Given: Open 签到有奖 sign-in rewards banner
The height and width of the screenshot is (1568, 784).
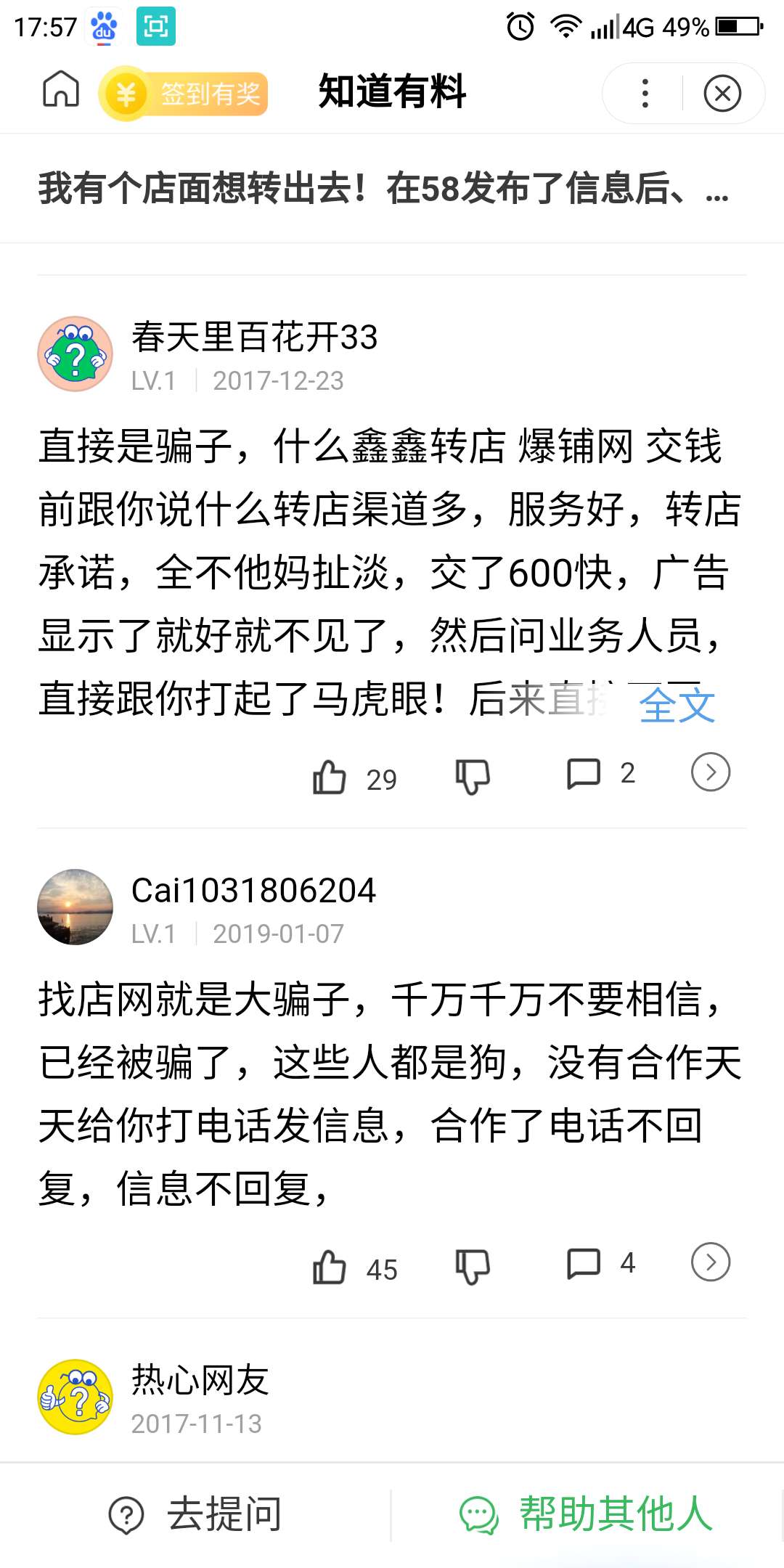Looking at the screenshot, I should [x=184, y=92].
